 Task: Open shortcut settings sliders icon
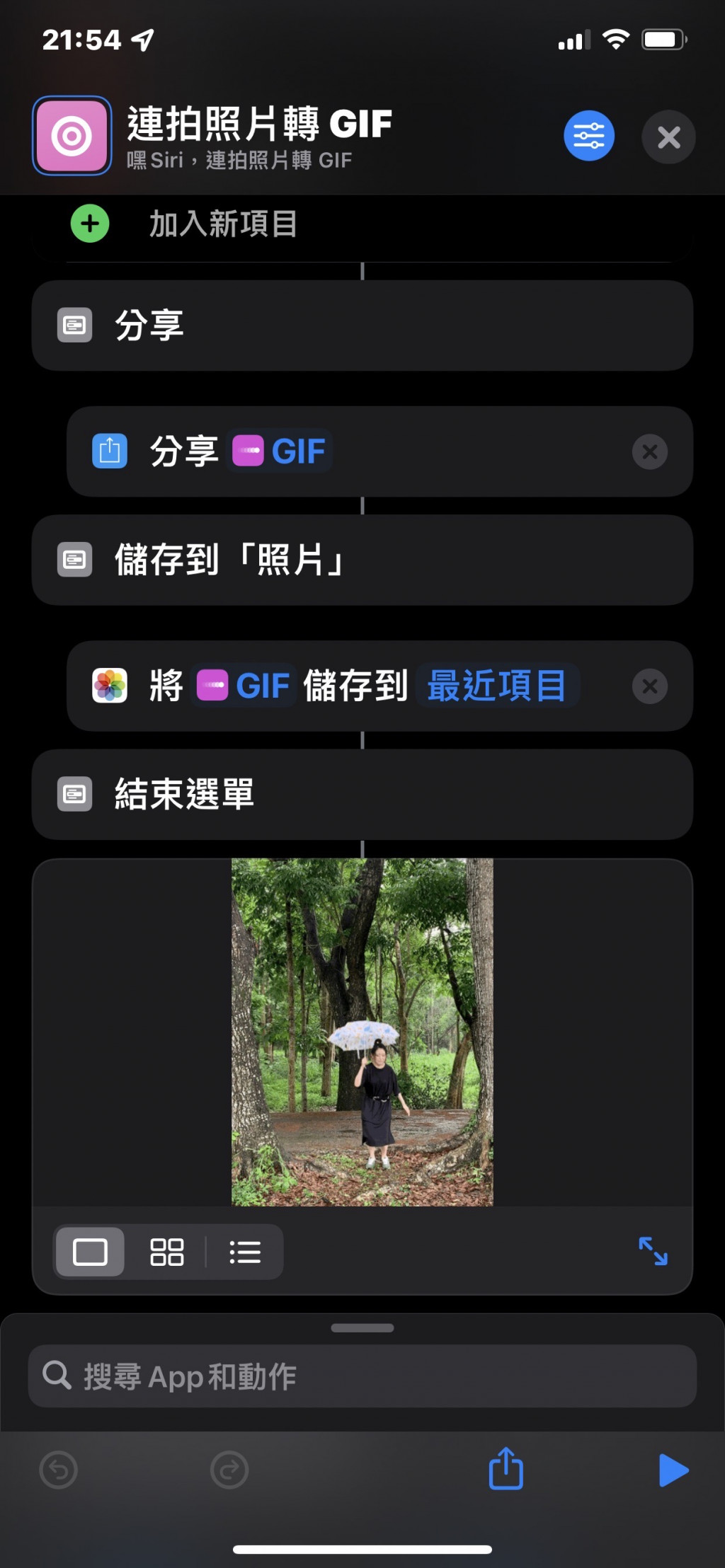click(x=588, y=136)
